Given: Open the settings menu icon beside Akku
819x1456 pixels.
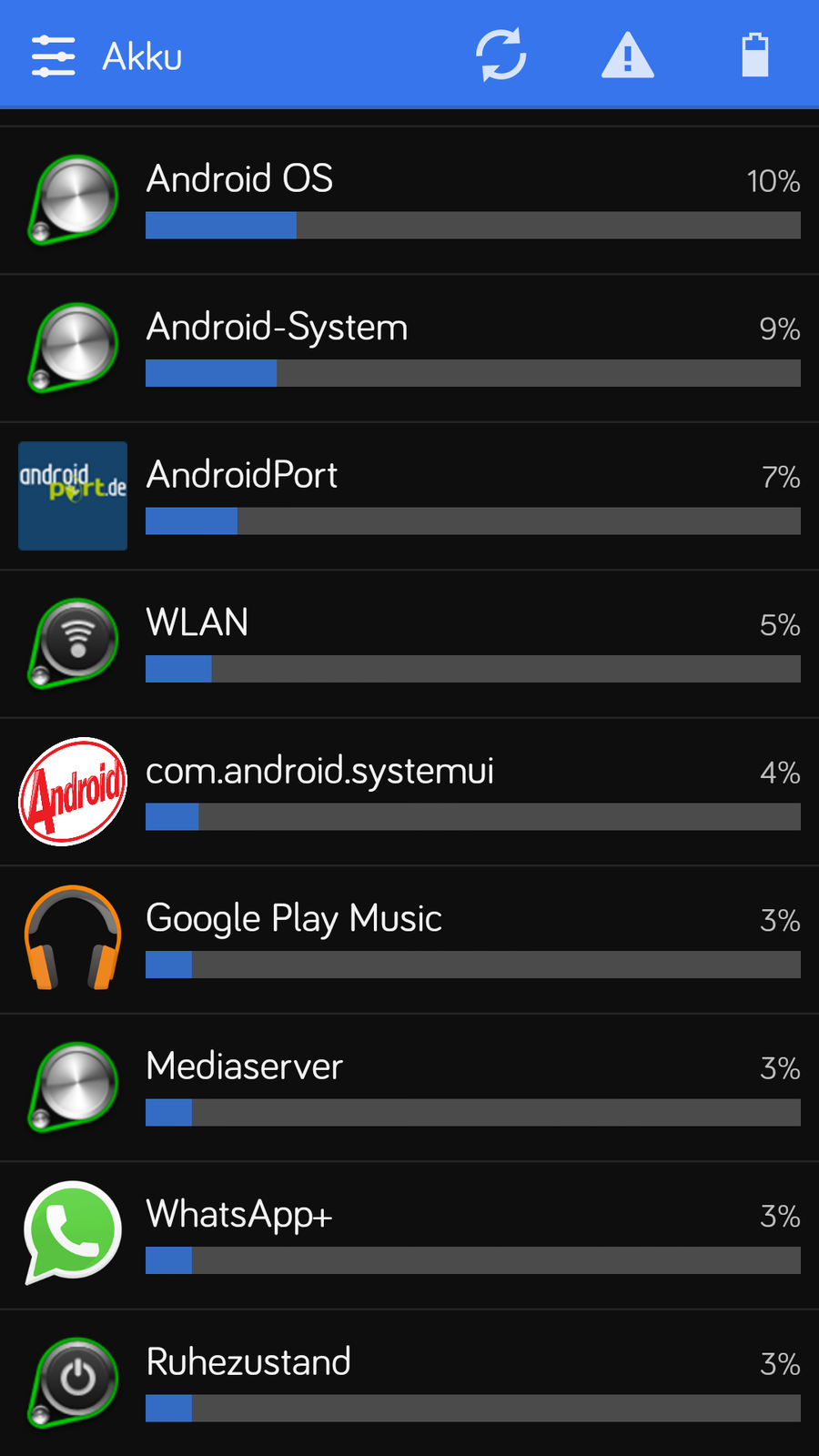Looking at the screenshot, I should [x=53, y=56].
